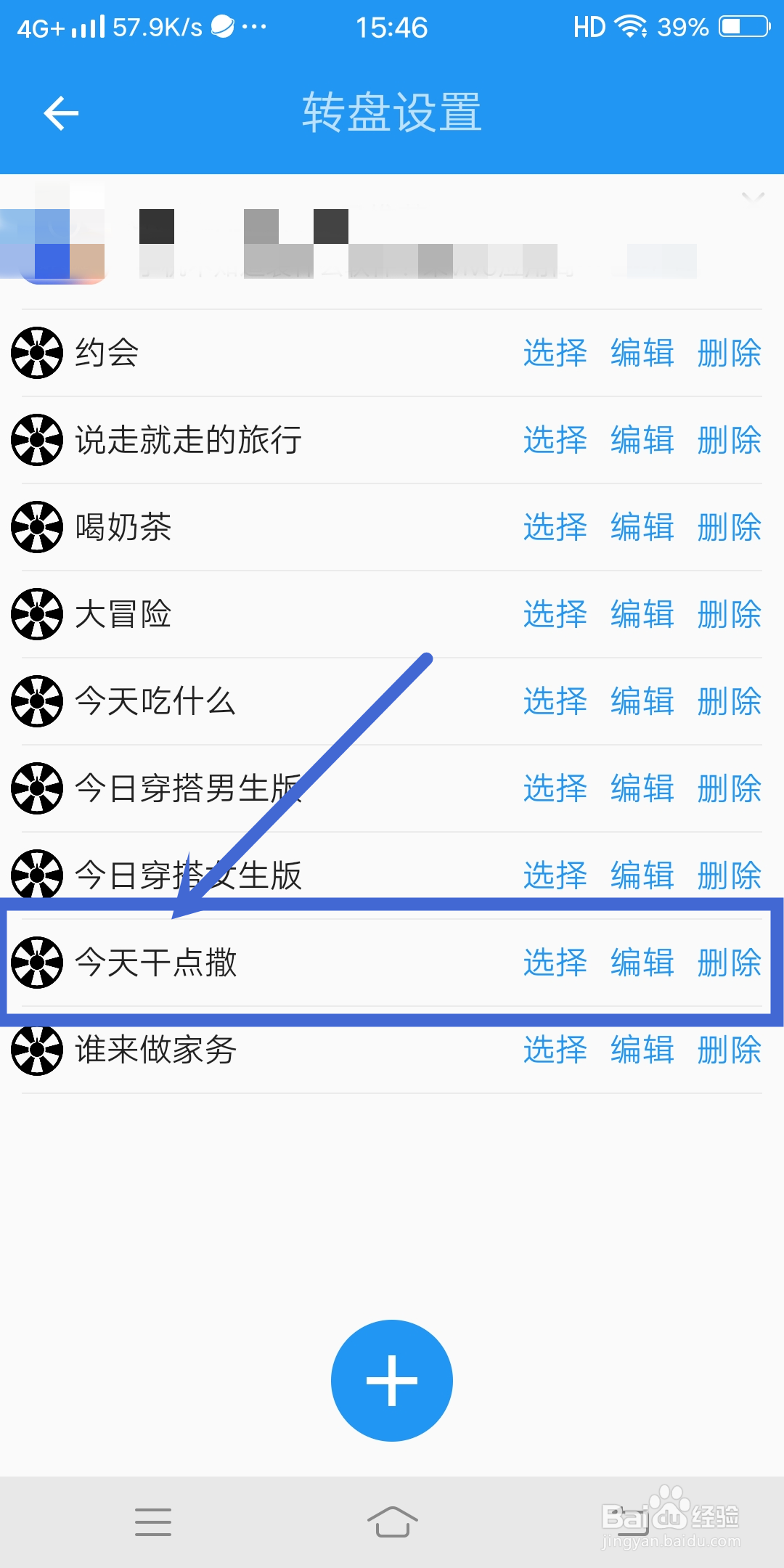Click 删除 for the 喝奶茶 wheel
Viewport: 784px width, 1568px height.
[x=730, y=528]
